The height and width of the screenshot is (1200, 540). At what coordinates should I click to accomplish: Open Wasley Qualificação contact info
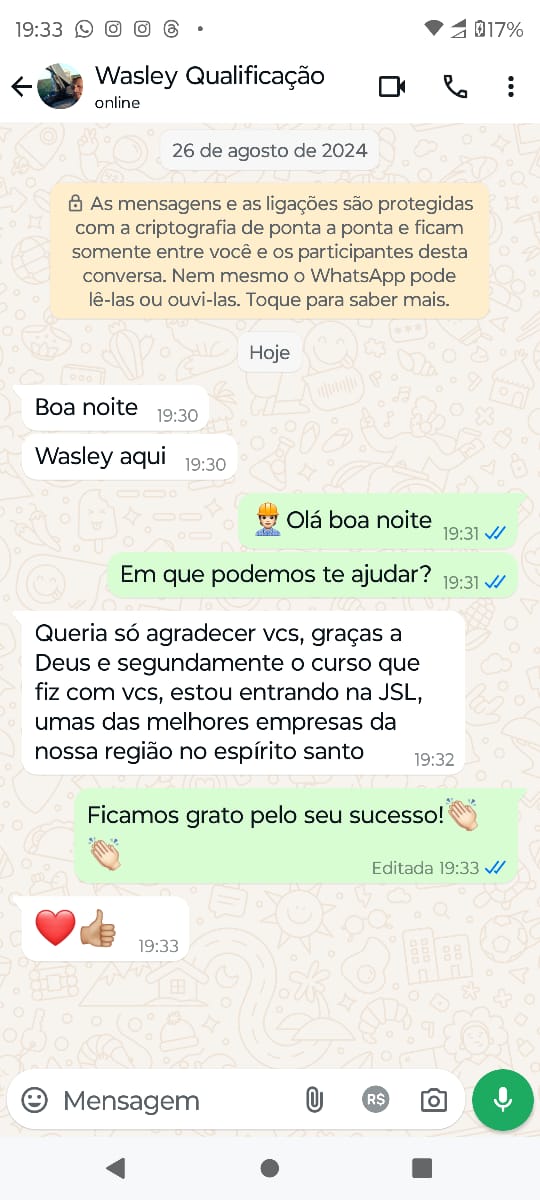point(209,87)
